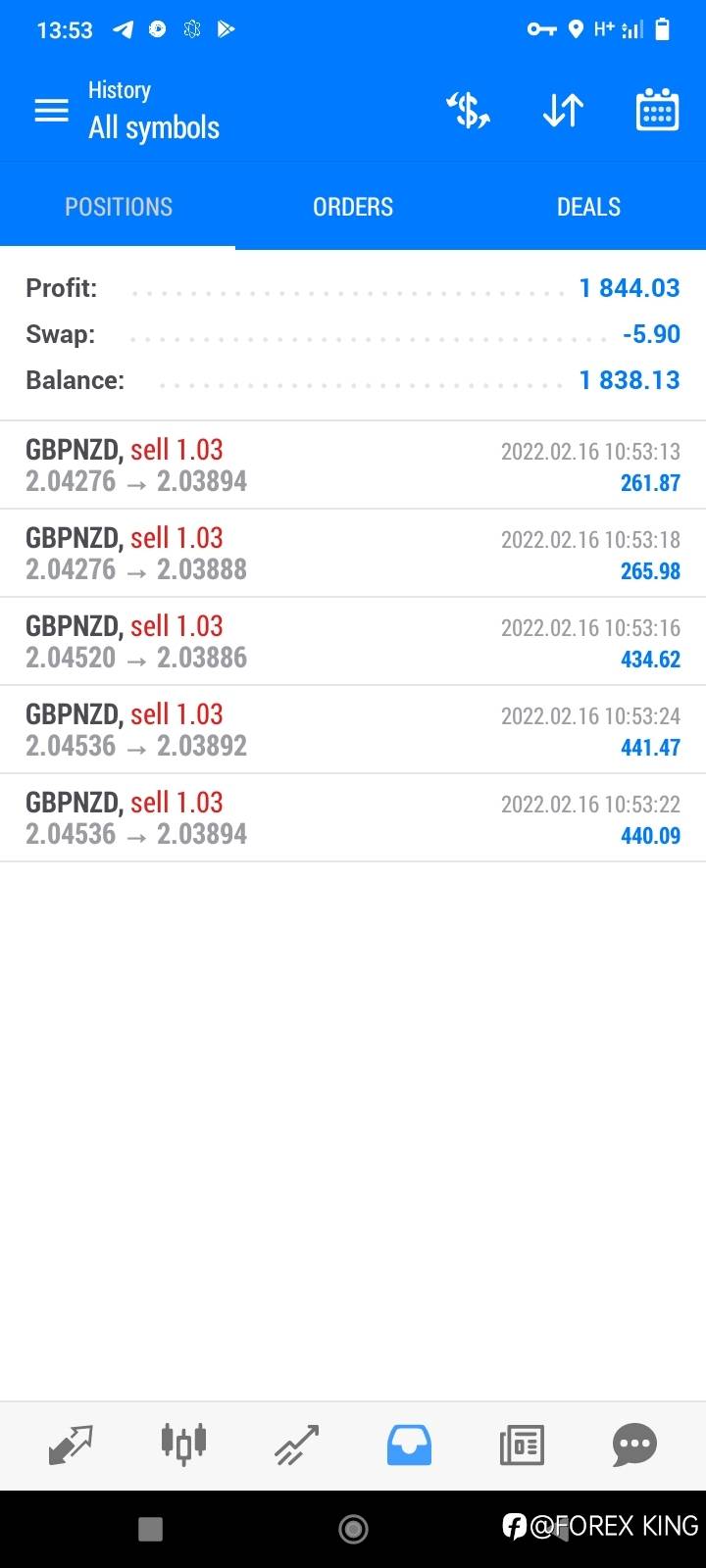Open the Chat messages tab
706x1568 pixels.
click(634, 1445)
